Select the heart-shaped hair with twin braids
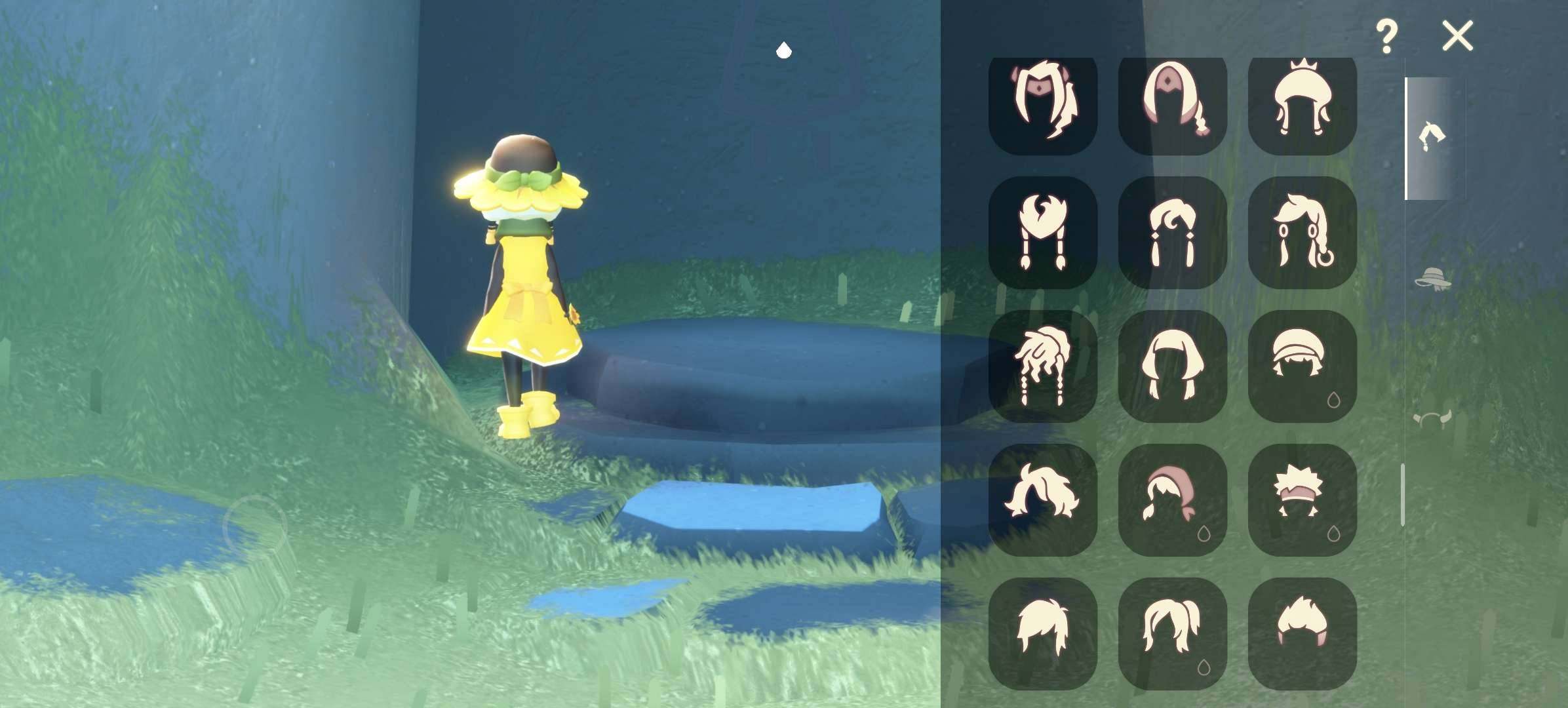Screen dimensions: 1568x708 pos(1042,233)
